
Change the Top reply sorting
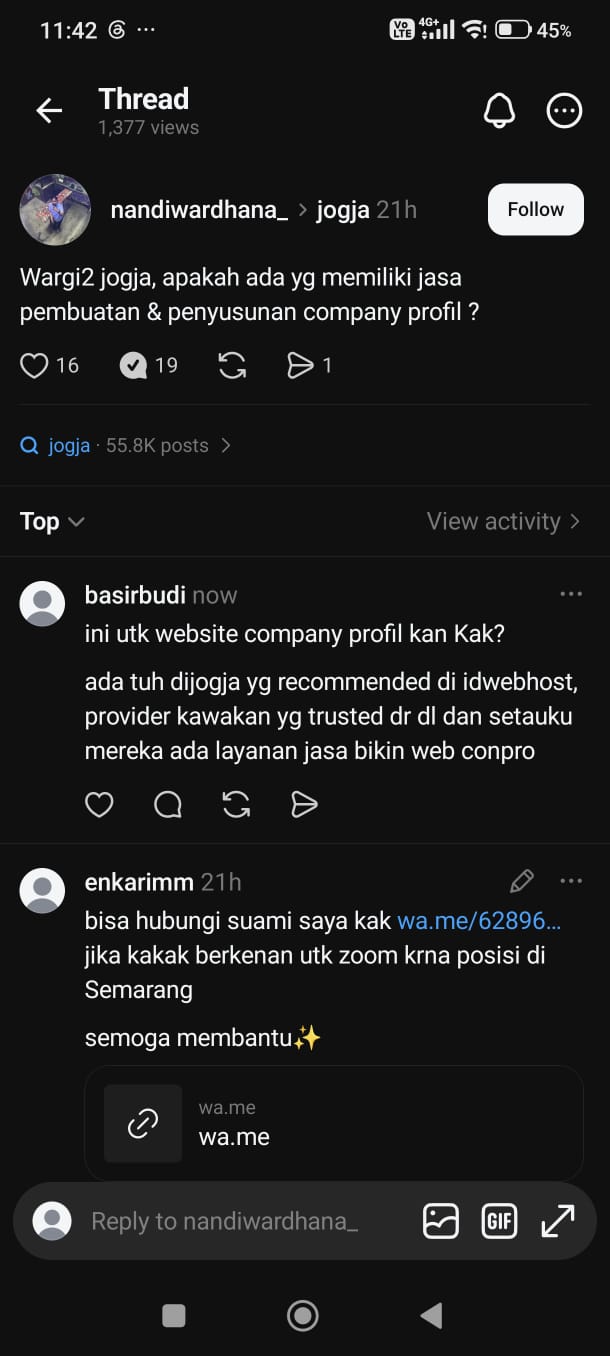pyautogui.click(x=52, y=521)
